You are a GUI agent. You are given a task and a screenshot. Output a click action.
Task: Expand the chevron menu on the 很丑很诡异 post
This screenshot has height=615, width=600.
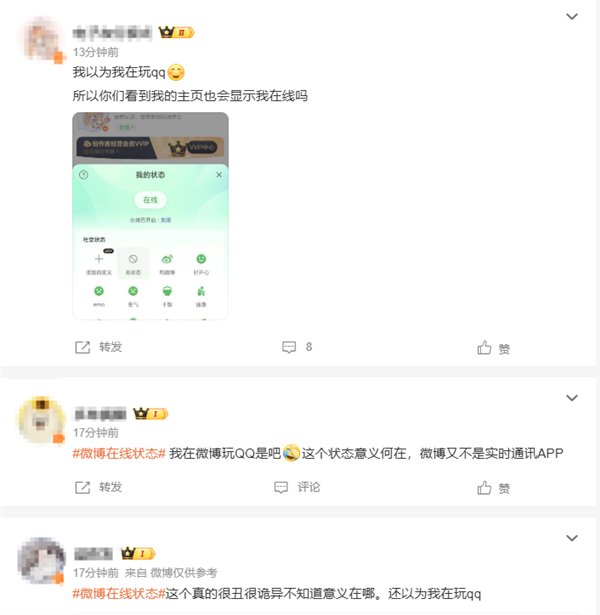[x=572, y=538]
